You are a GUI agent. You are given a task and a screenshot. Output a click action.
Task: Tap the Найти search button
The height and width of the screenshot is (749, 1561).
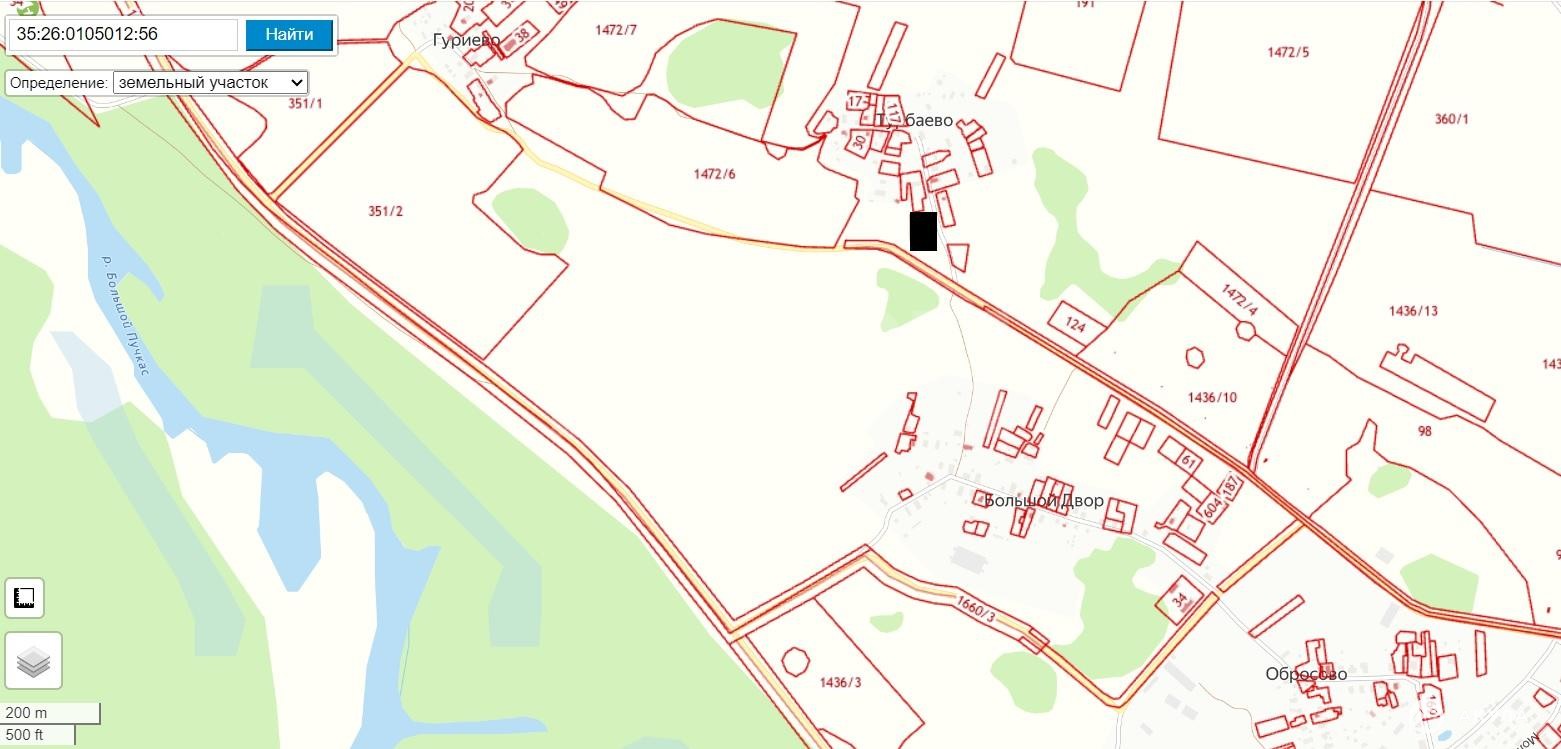click(x=289, y=34)
